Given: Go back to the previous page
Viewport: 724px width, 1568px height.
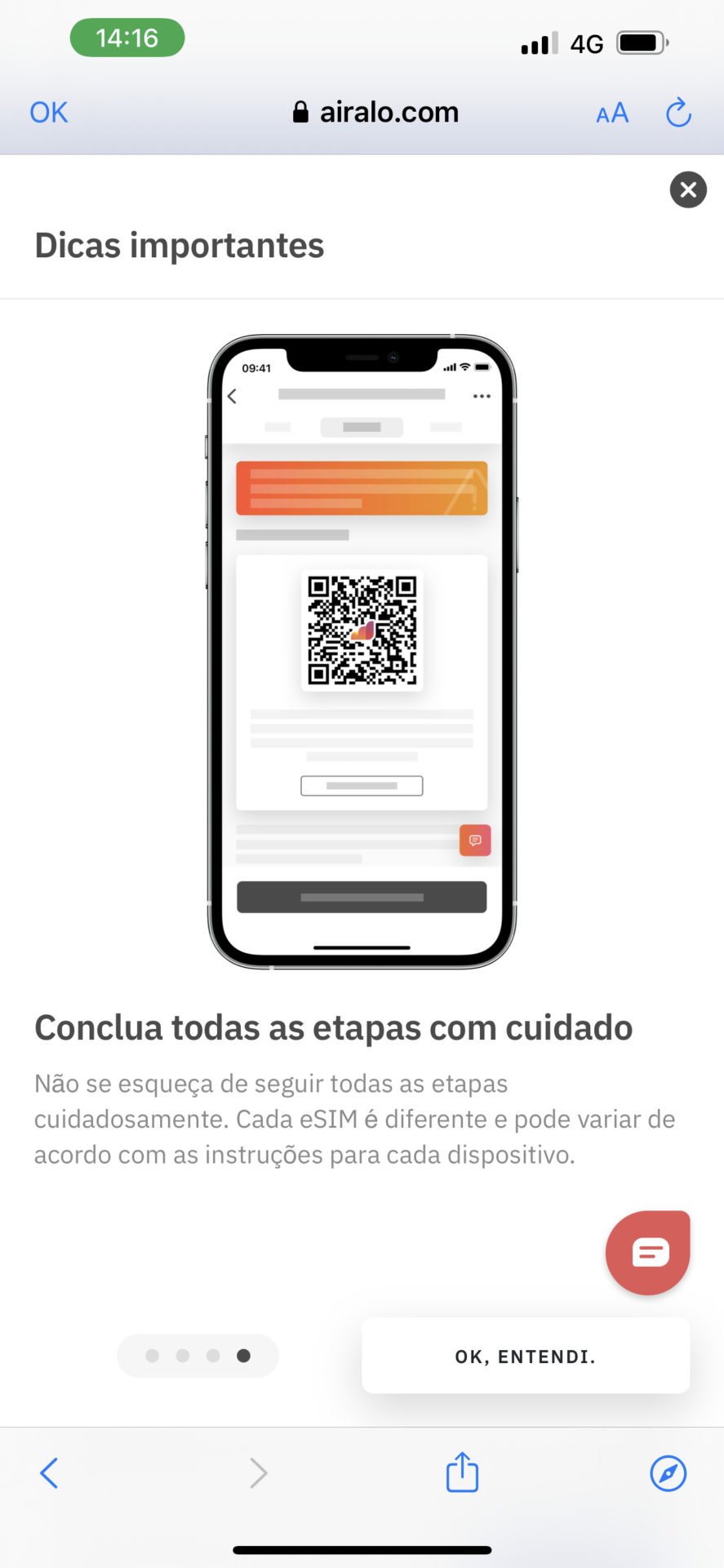Looking at the screenshot, I should (49, 1473).
